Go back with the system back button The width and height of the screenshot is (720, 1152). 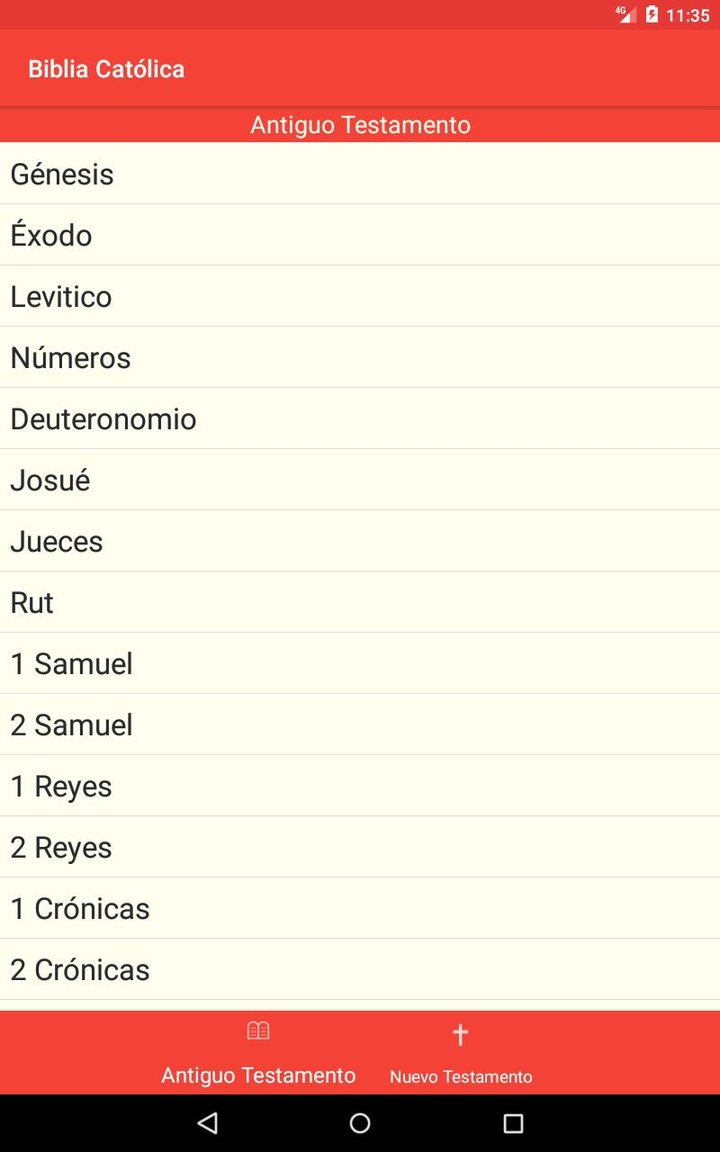click(207, 1123)
